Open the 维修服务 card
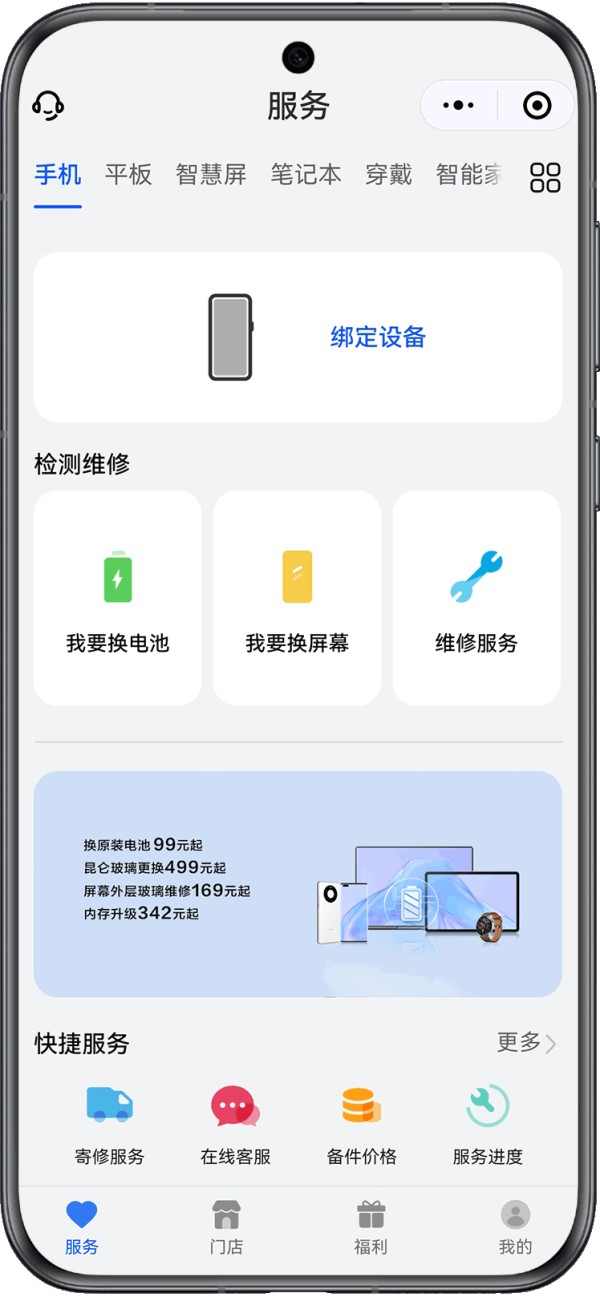 [x=476, y=598]
